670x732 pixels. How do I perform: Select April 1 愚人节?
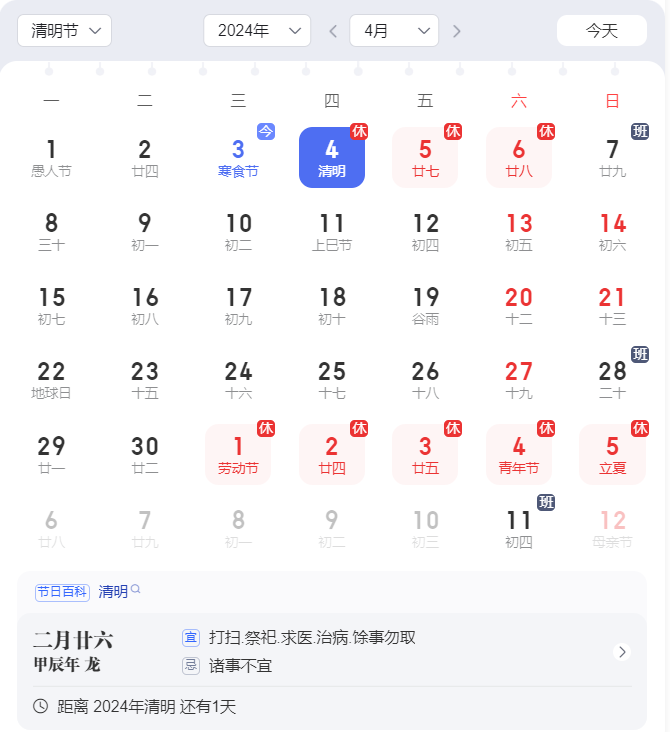[x=51, y=158]
